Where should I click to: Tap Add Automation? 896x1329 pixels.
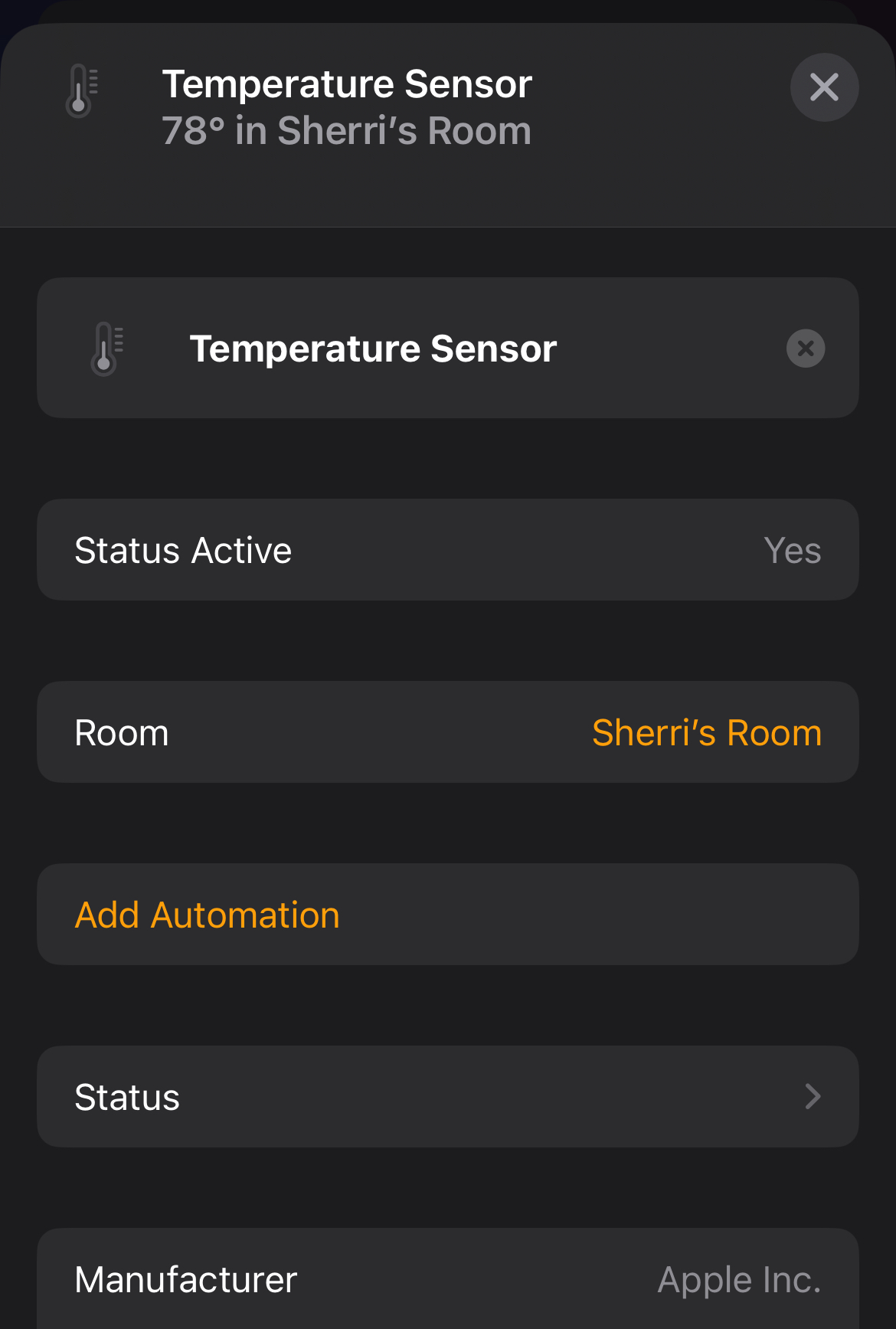coord(208,915)
